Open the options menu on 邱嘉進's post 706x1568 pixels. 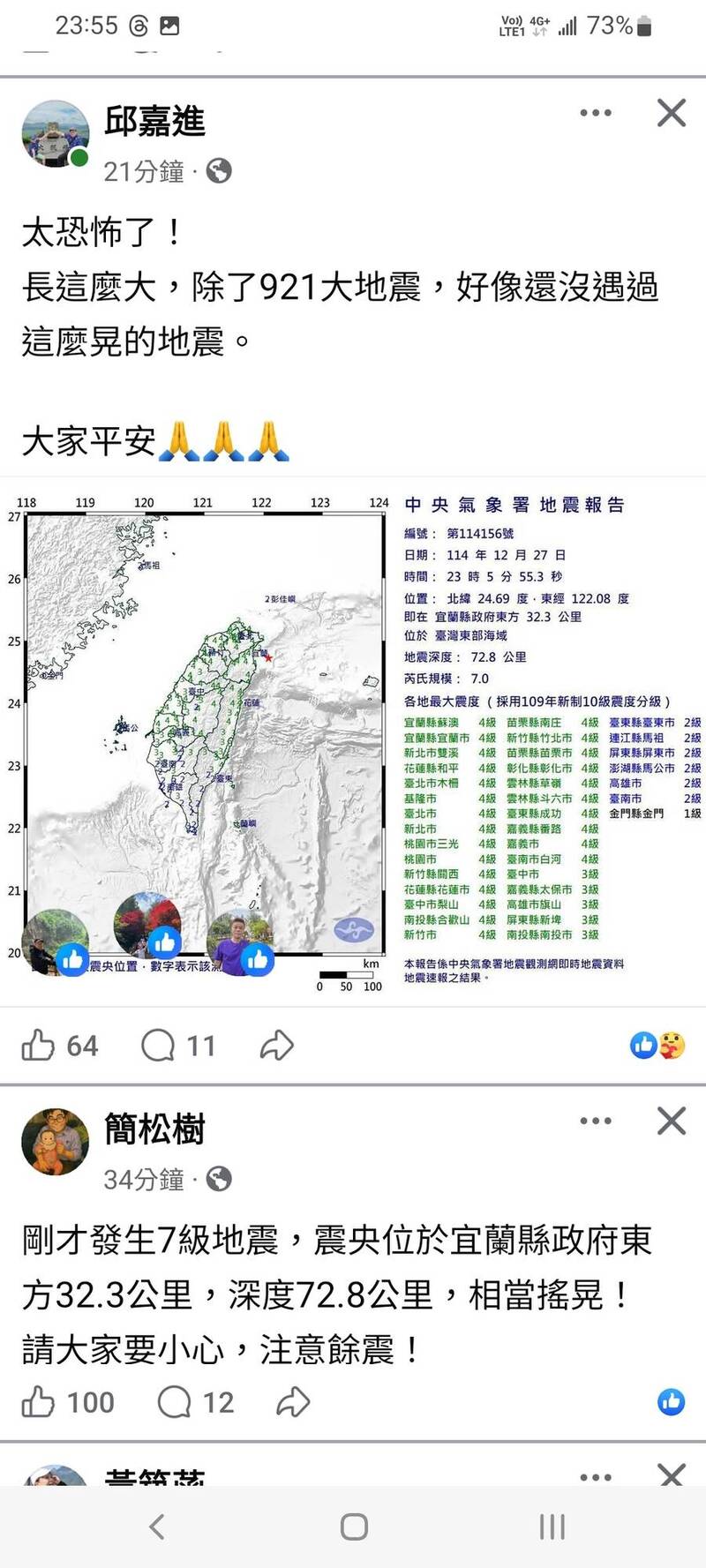596,113
